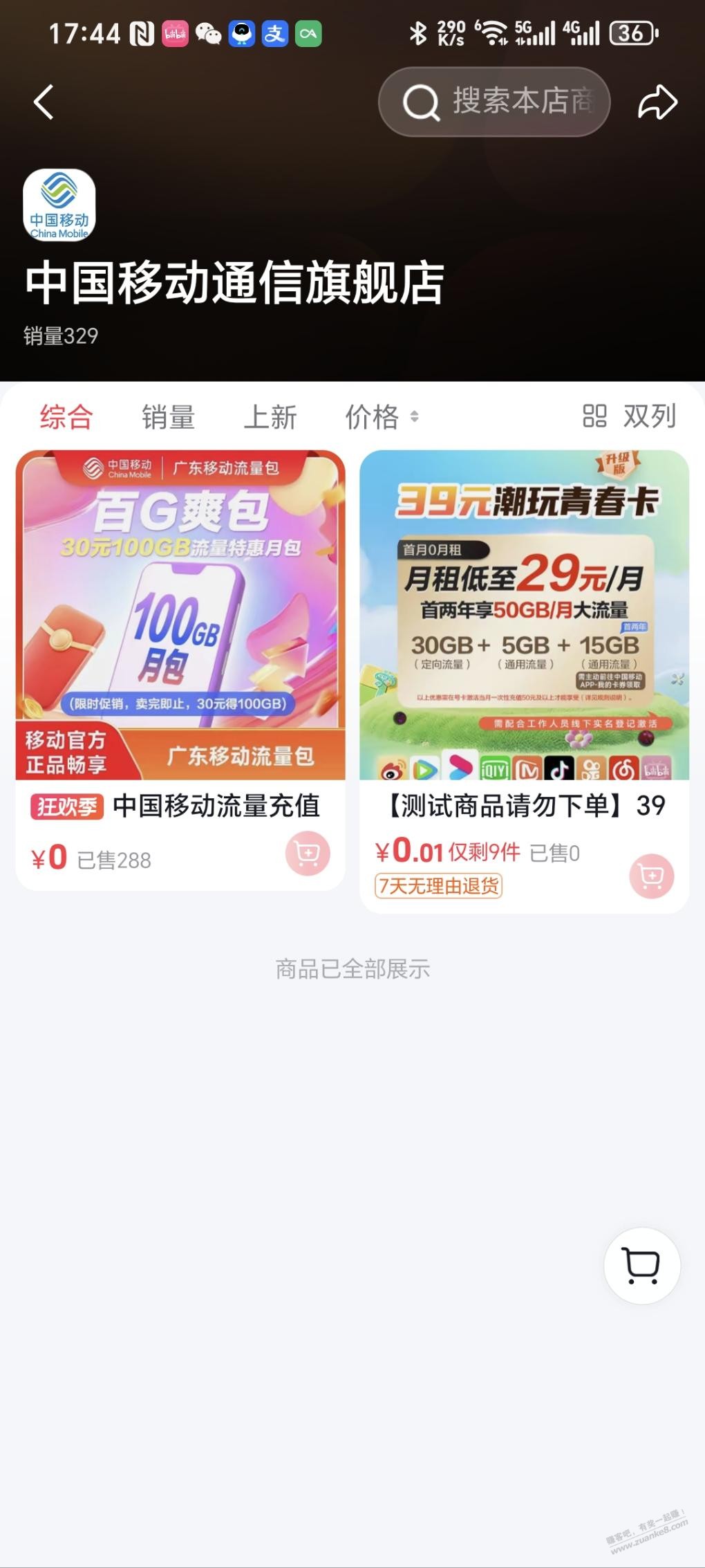The image size is (705, 1568).
Task: Toggle the 双列 layout view
Action: coord(628,416)
